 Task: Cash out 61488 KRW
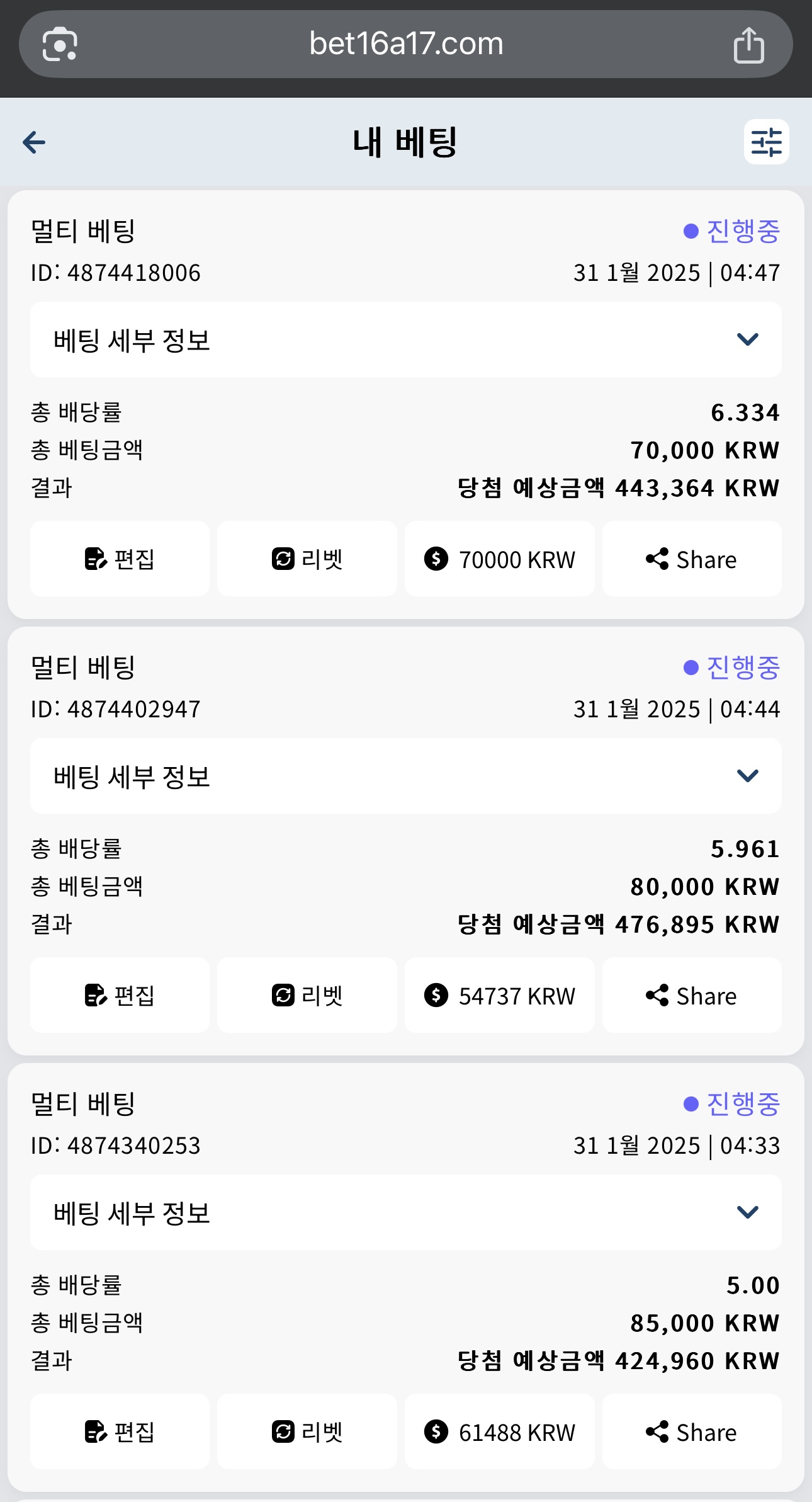pyautogui.click(x=499, y=1431)
